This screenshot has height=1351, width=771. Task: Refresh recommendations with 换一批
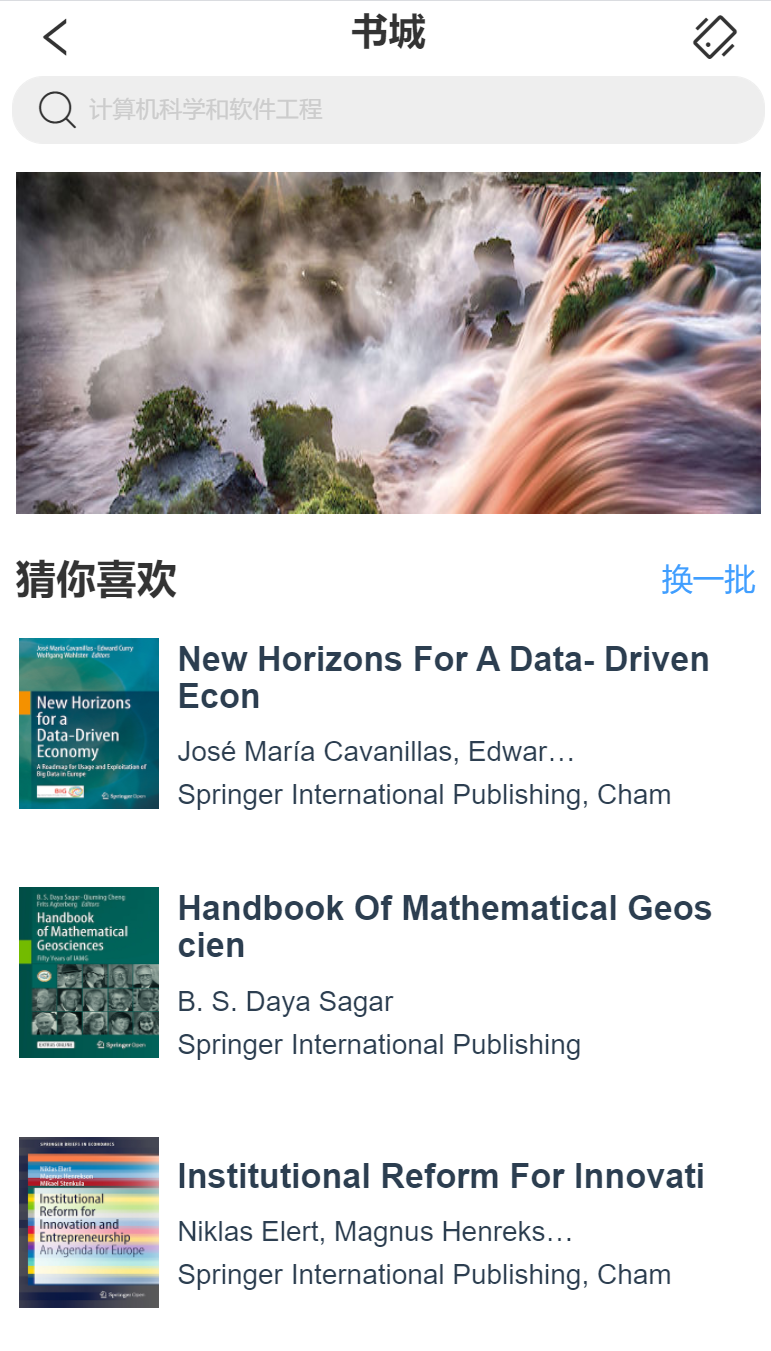[x=708, y=579]
